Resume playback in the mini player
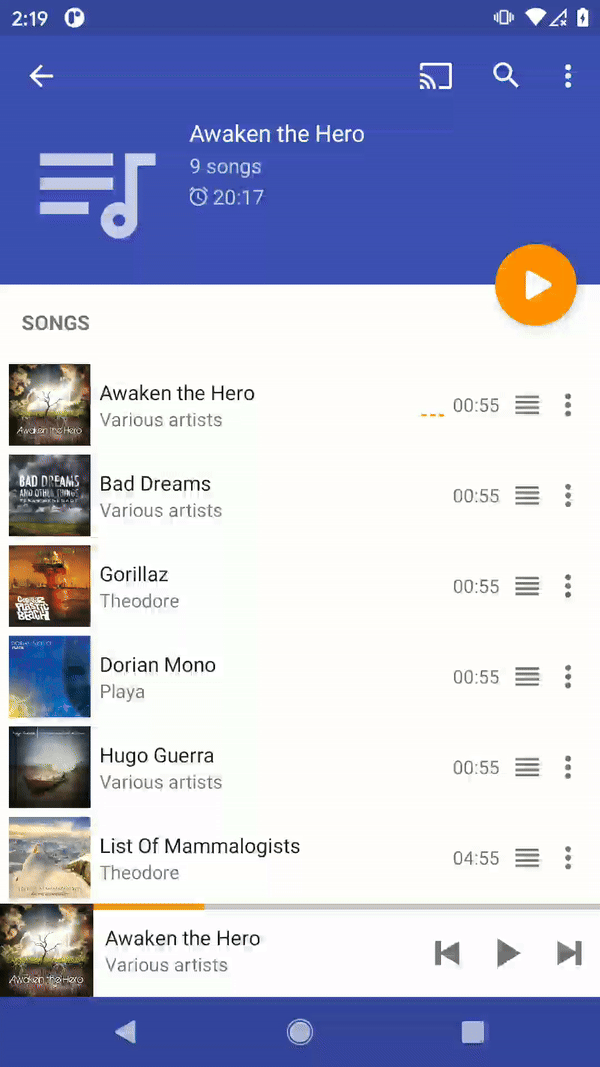Screen dimensions: 600x1067 tap(508, 953)
